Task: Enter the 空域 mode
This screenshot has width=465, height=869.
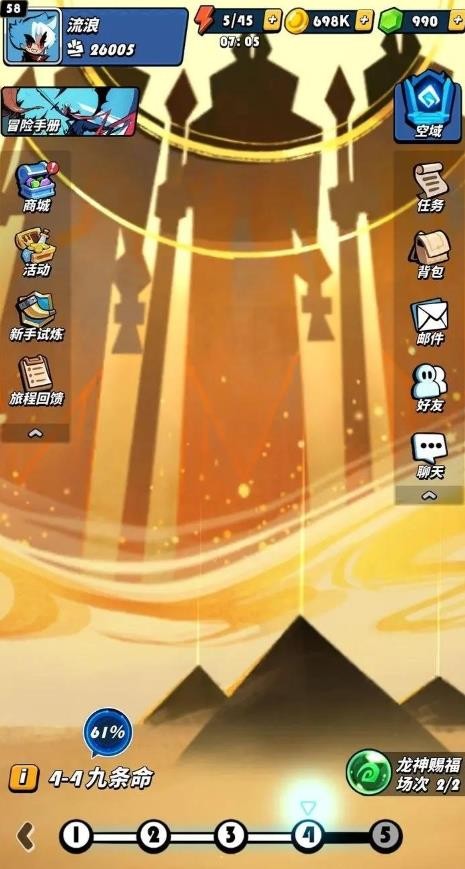Action: tap(429, 108)
